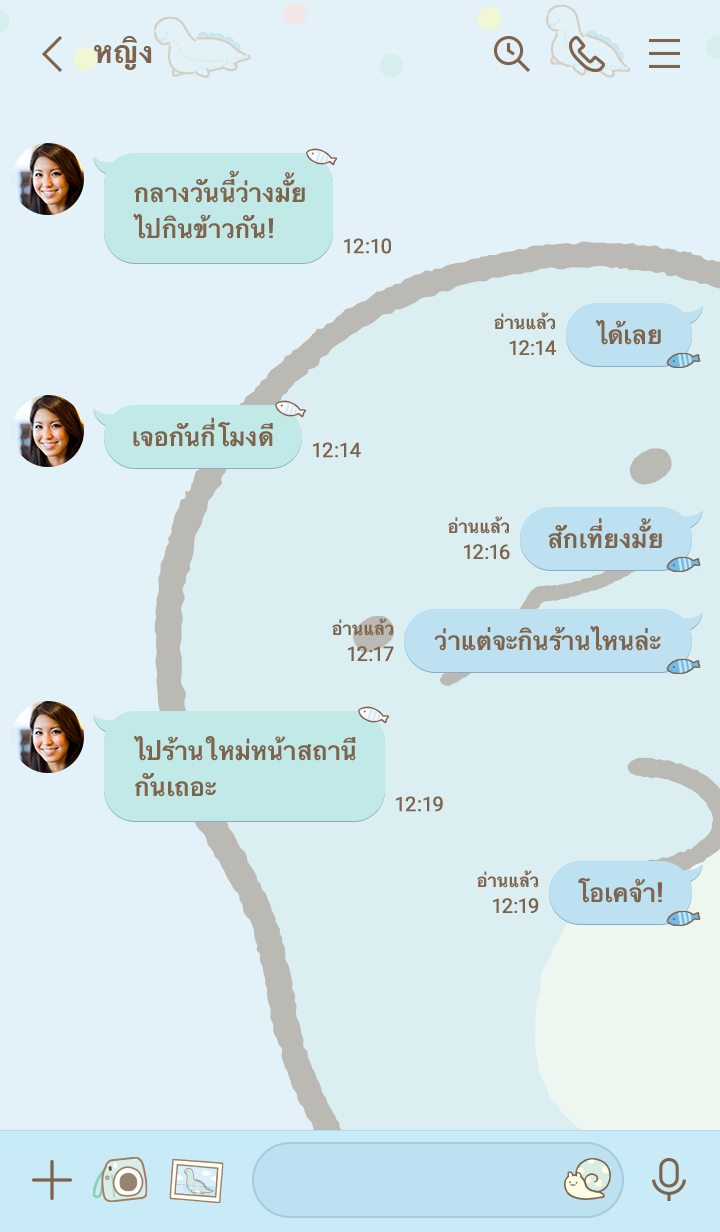
Task: Record a voice message with the microphone
Action: point(668,1180)
